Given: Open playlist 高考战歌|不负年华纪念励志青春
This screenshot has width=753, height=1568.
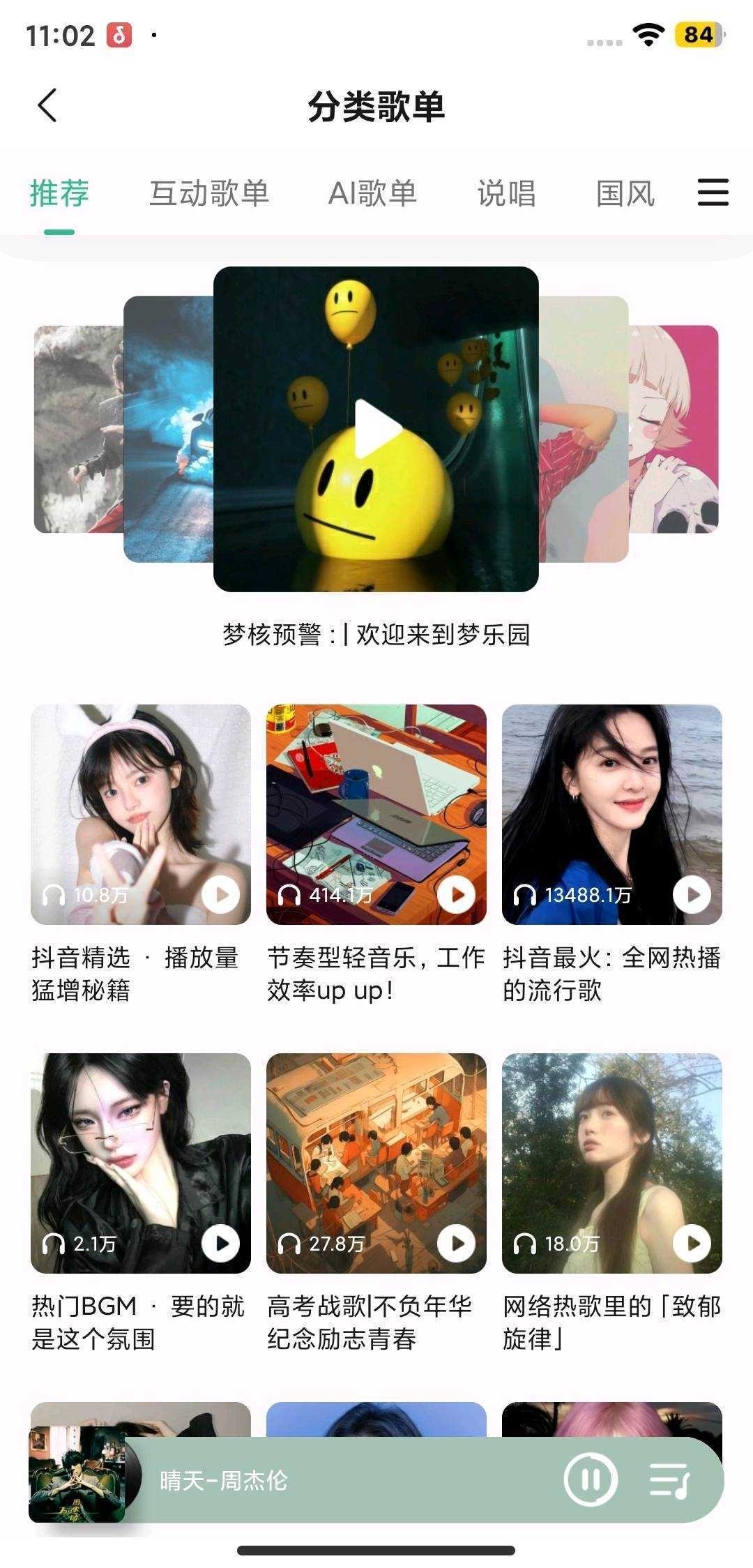Looking at the screenshot, I should [x=376, y=1163].
